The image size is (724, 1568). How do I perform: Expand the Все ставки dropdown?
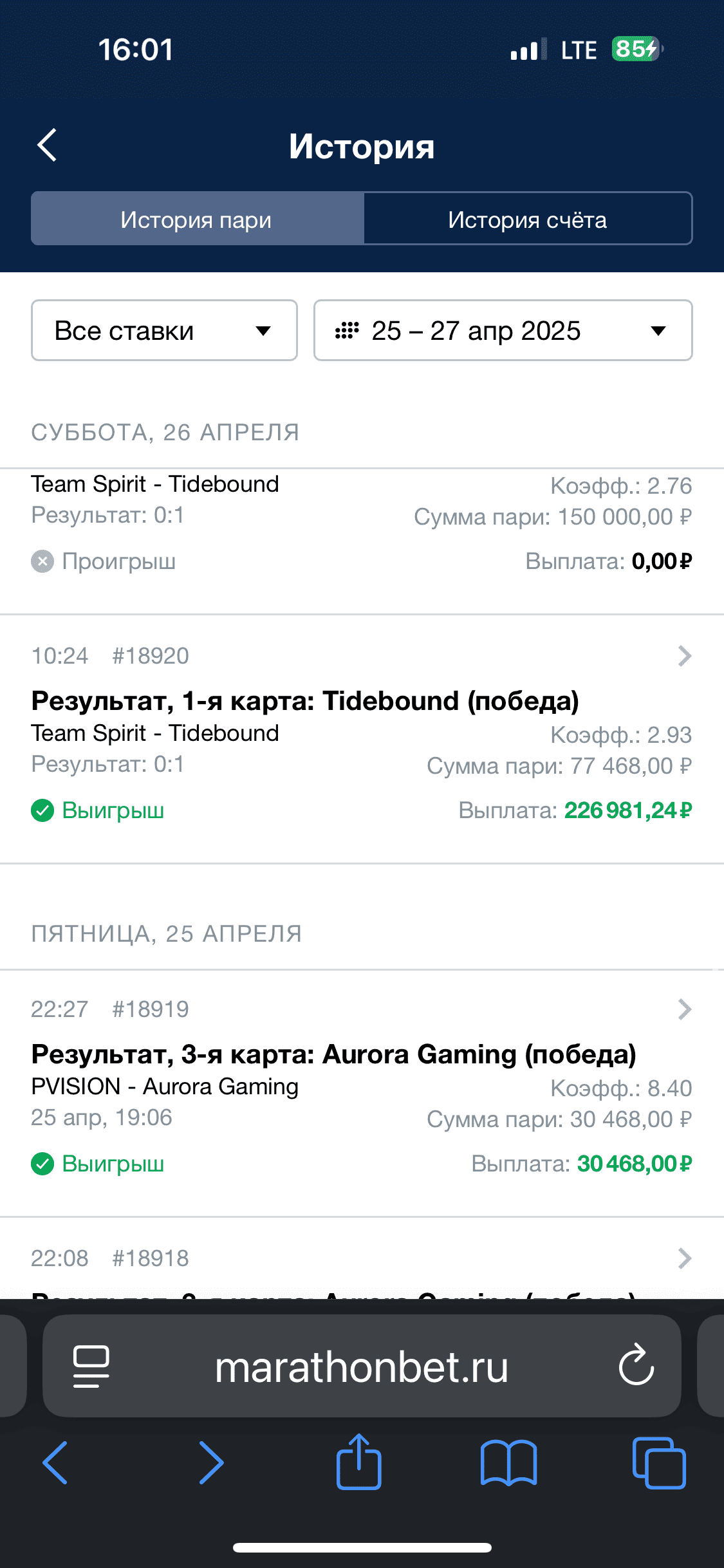tap(164, 330)
